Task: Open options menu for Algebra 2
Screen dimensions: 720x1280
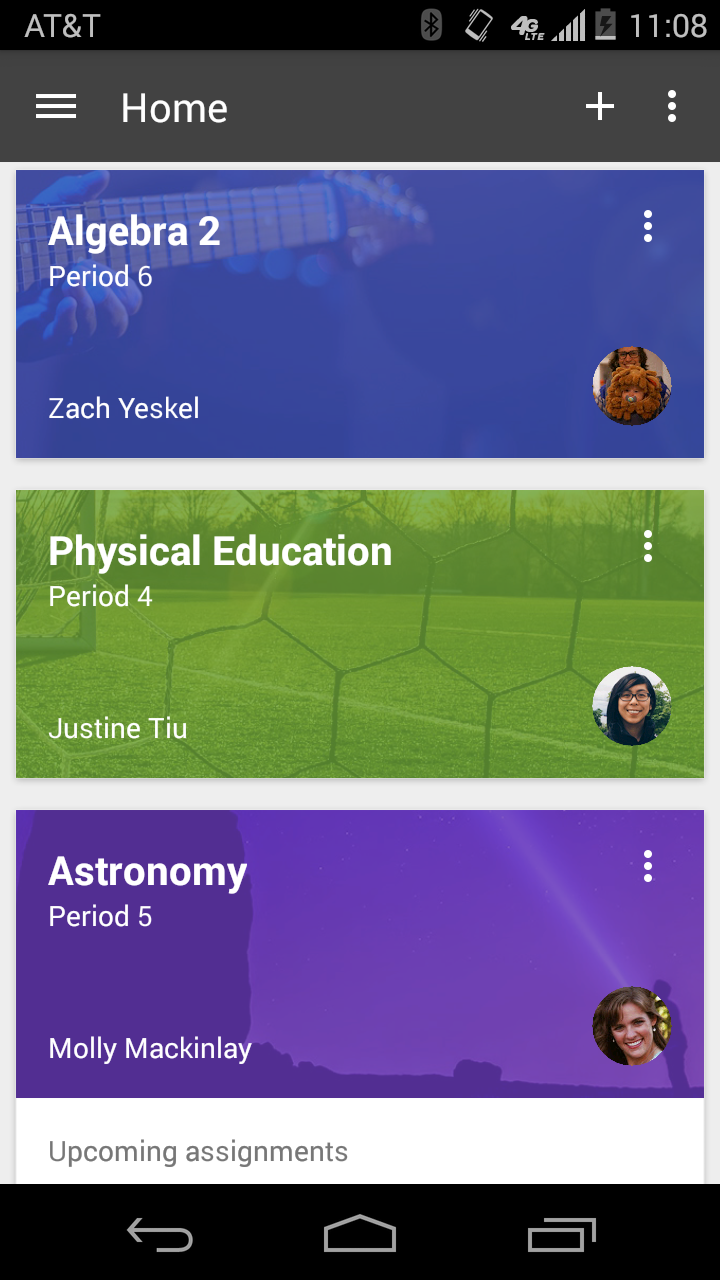Action: [x=648, y=227]
